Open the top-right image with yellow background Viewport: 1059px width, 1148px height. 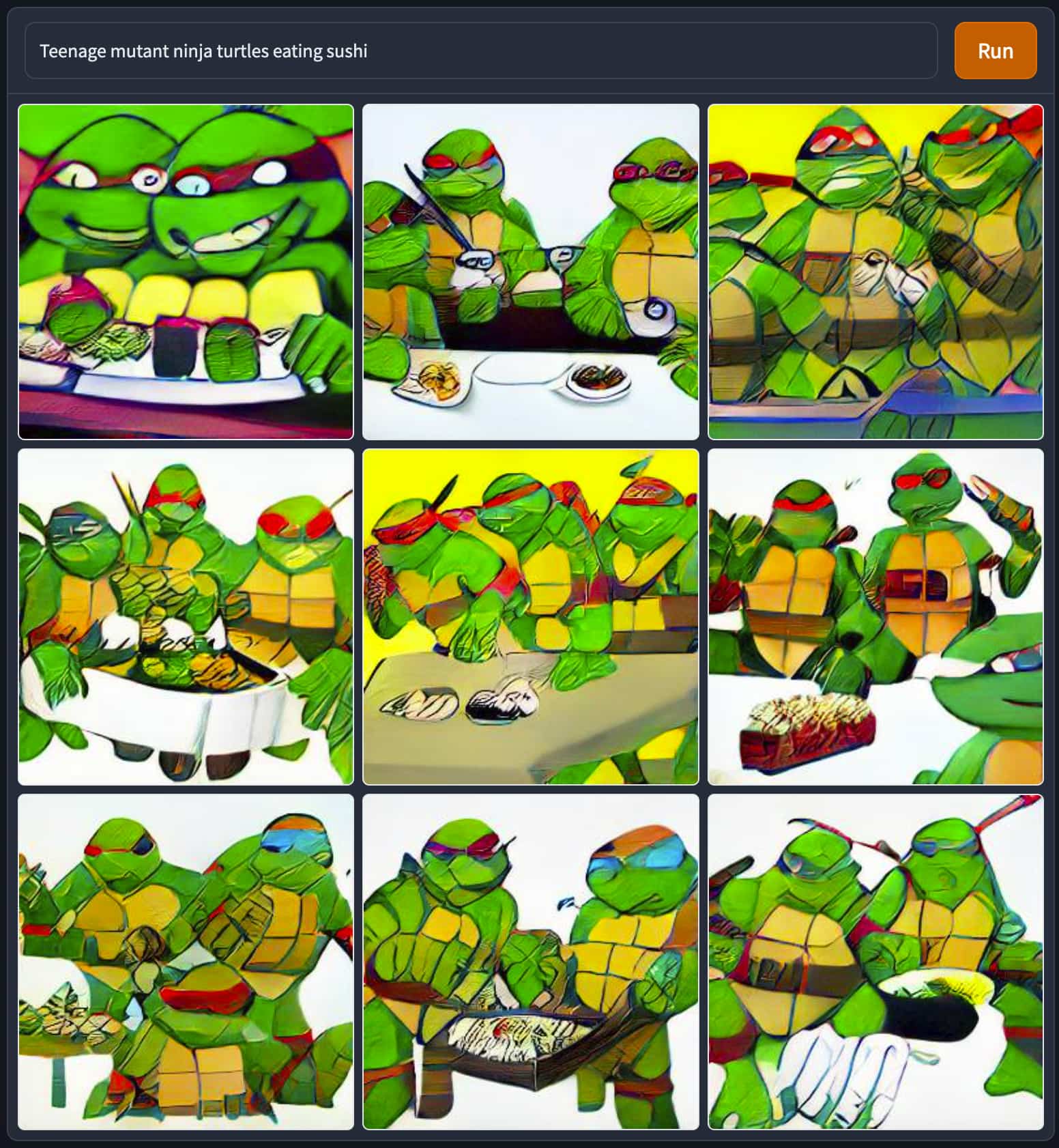click(x=875, y=272)
